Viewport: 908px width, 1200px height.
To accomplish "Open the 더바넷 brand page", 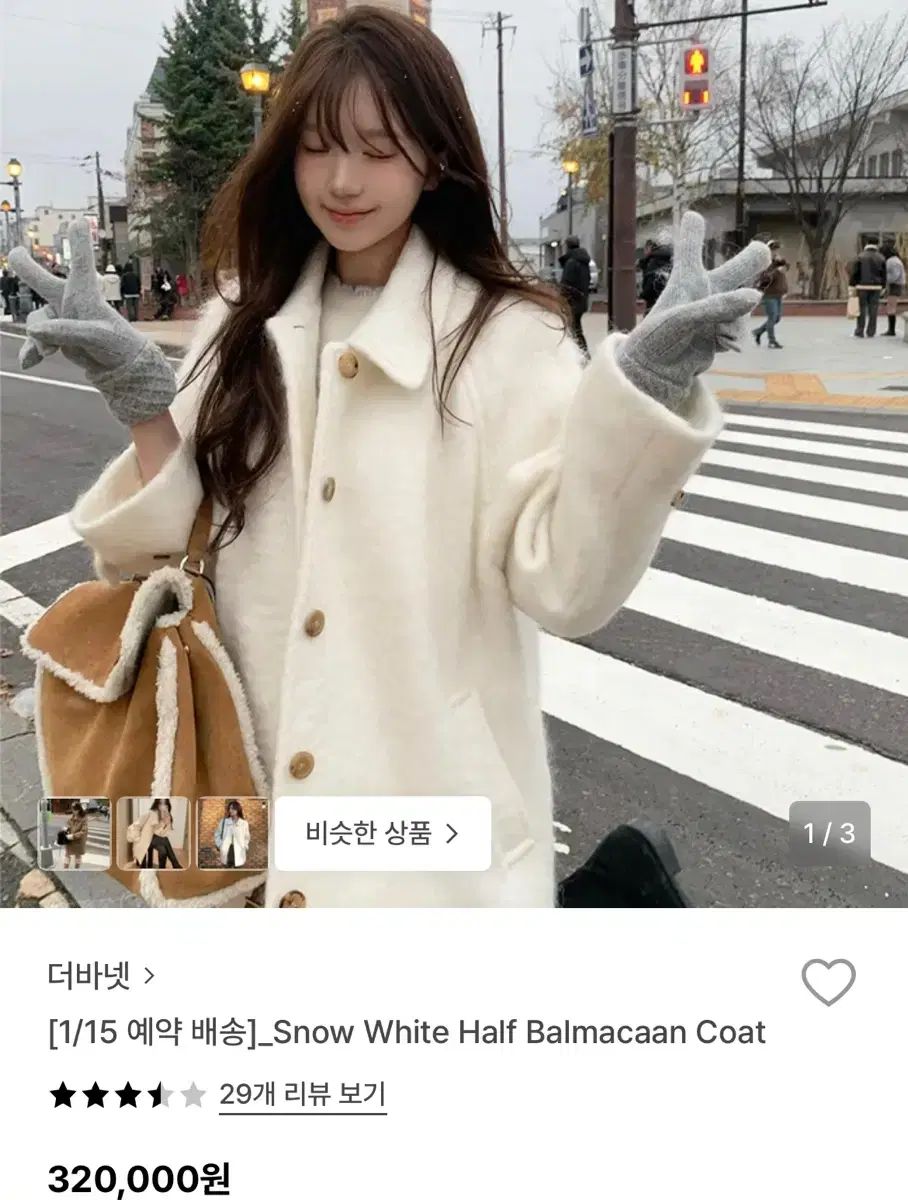I will point(101,975).
